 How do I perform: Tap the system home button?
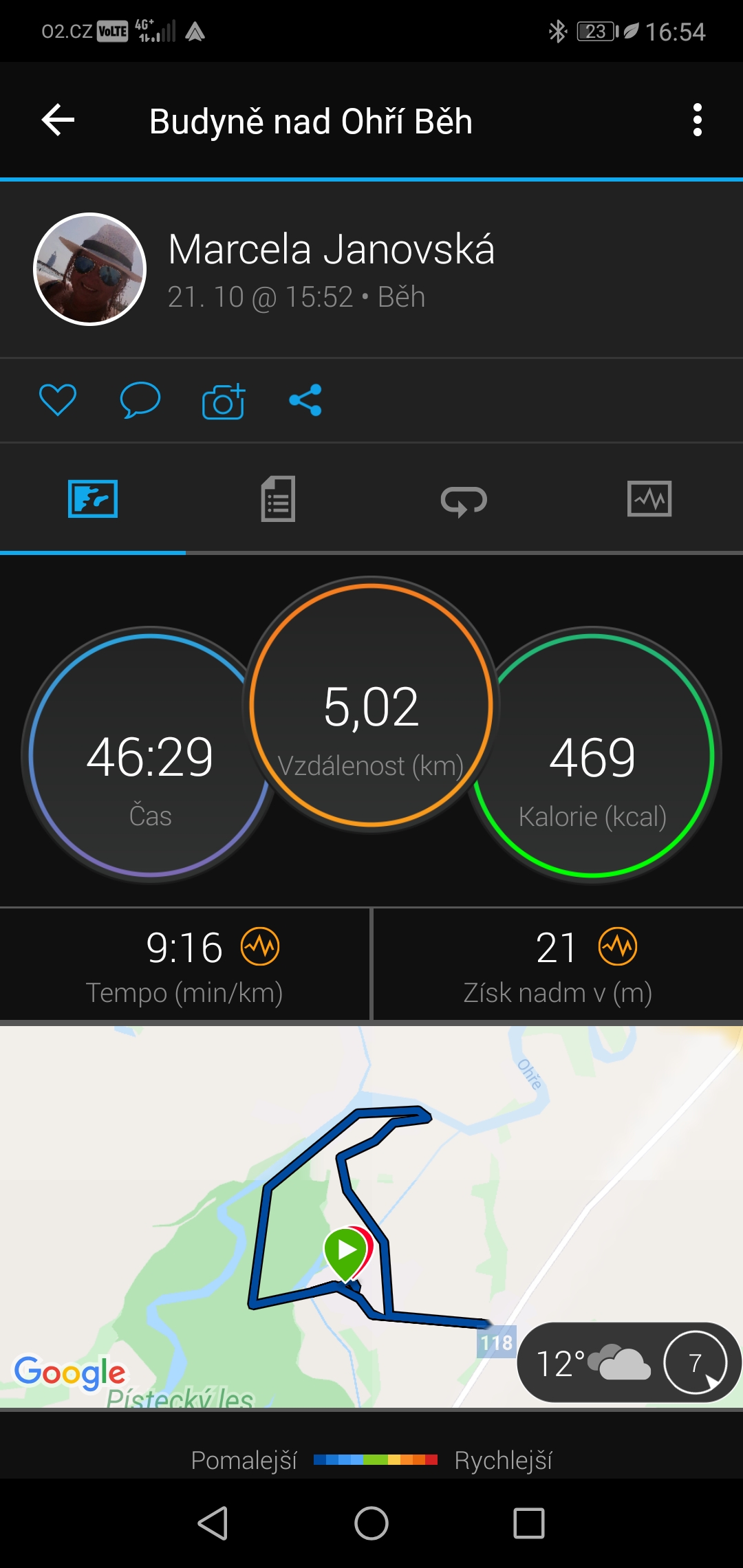tap(371, 1523)
